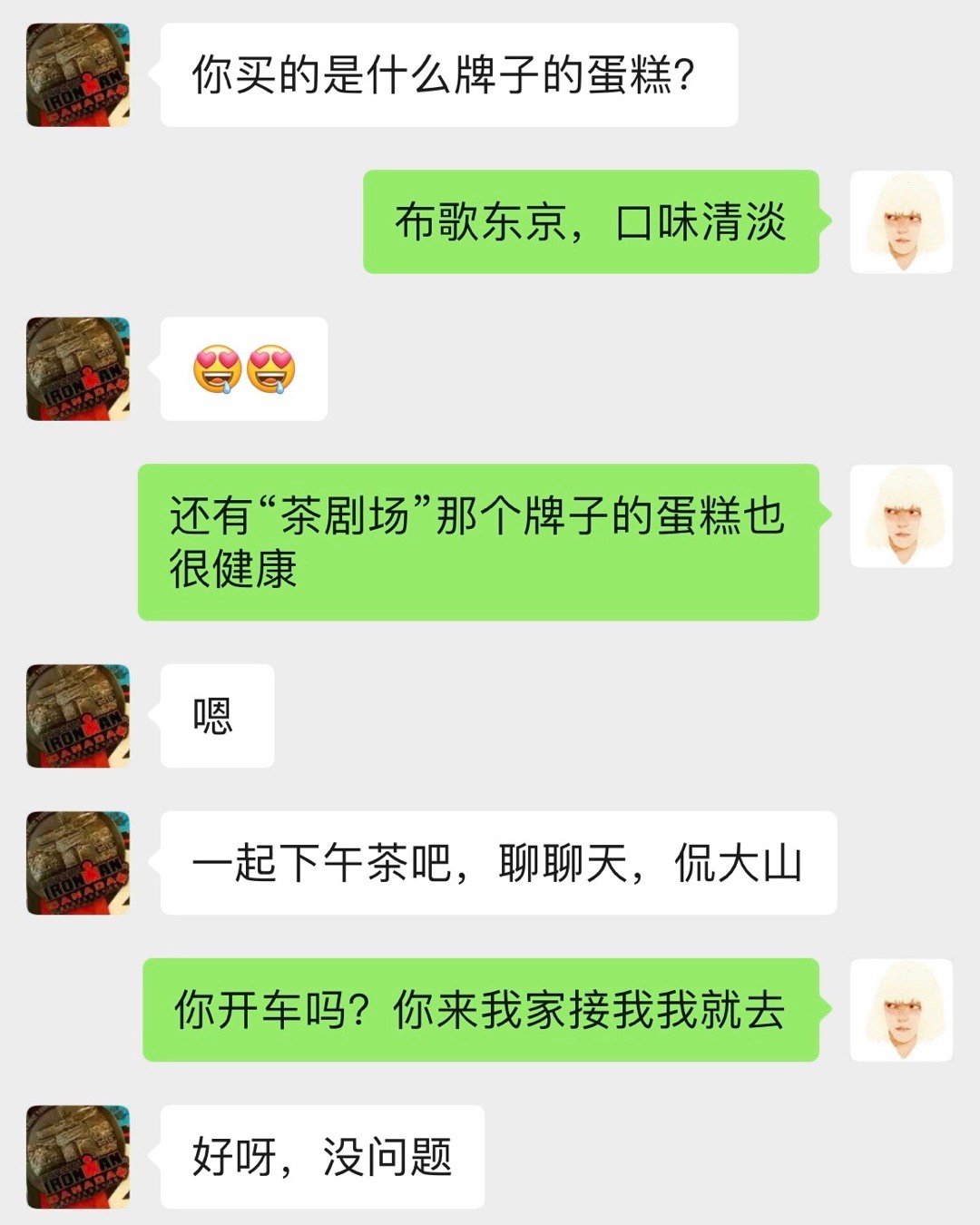This screenshot has height=1225, width=980.
Task: Open contact profile beside the heart-eyes emoji message
Action: point(78,368)
